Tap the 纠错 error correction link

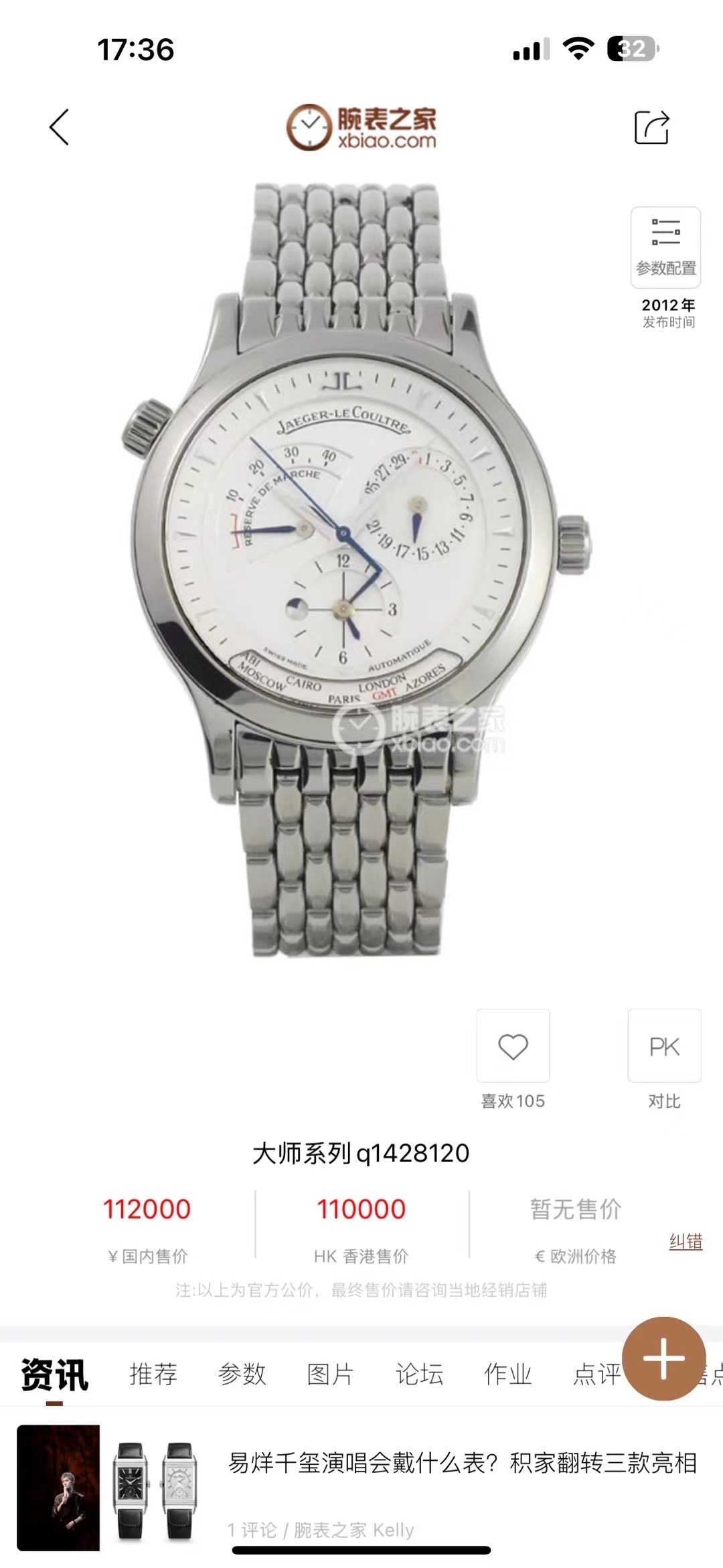pos(686,1241)
